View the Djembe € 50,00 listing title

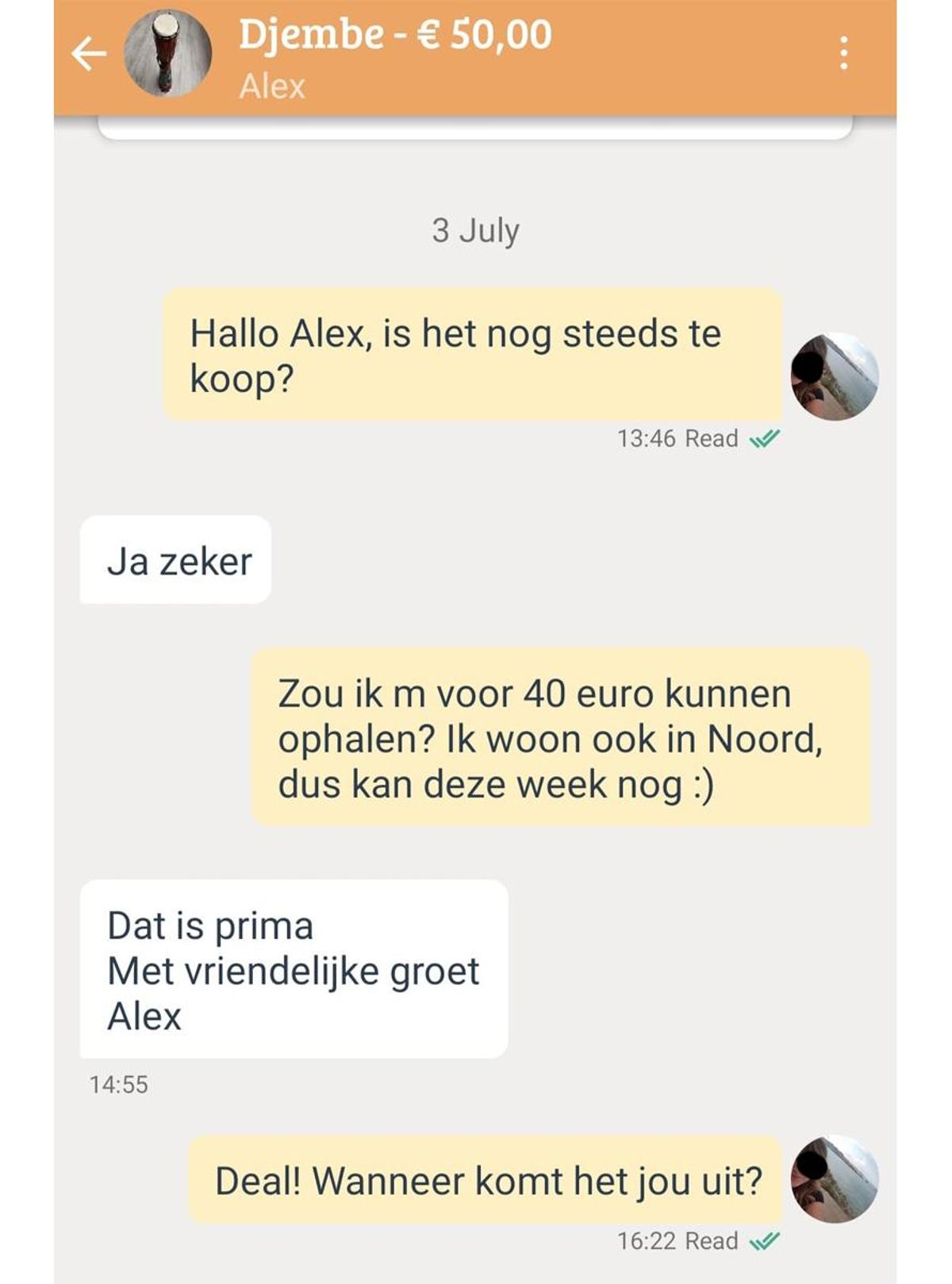tap(394, 35)
